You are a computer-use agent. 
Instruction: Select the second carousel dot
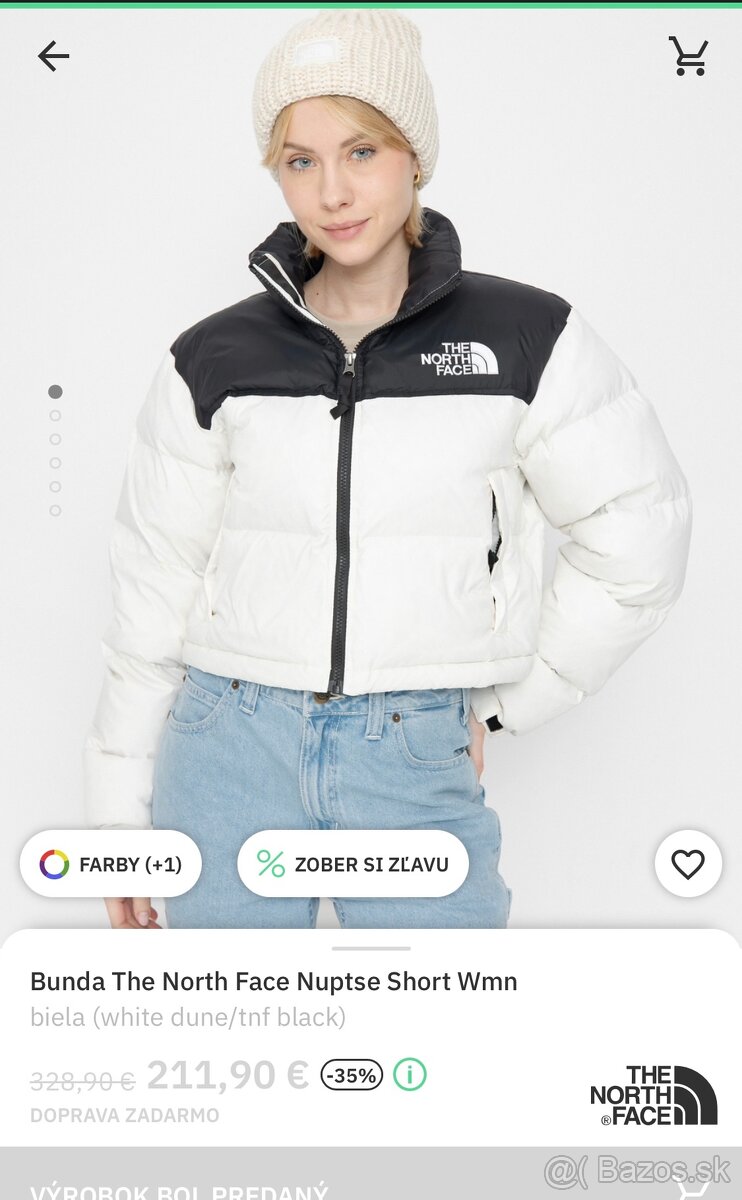coord(55,415)
